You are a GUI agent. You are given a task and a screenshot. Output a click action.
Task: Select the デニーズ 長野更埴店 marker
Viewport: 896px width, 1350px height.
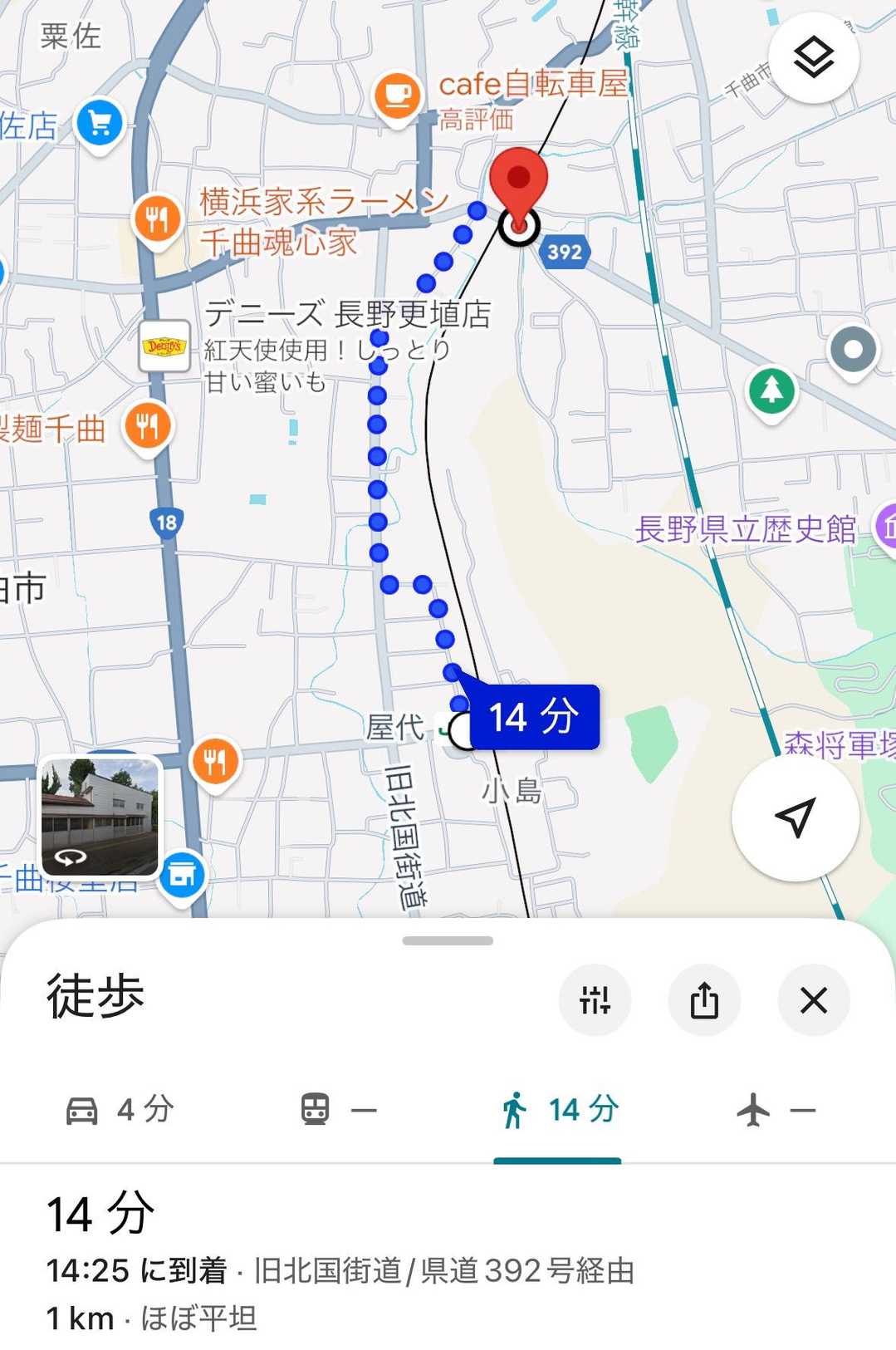164,346
